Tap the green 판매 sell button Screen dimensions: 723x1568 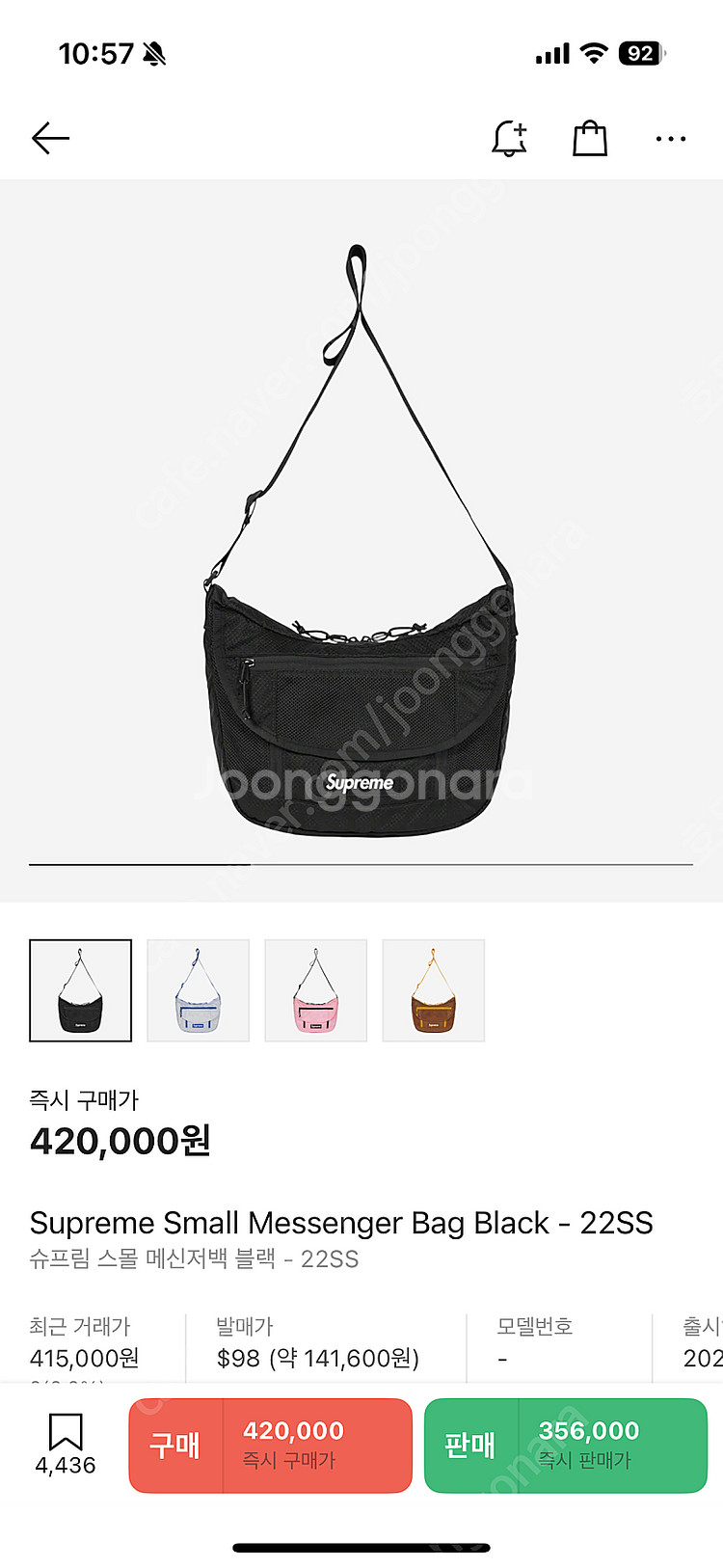pyautogui.click(x=566, y=1446)
